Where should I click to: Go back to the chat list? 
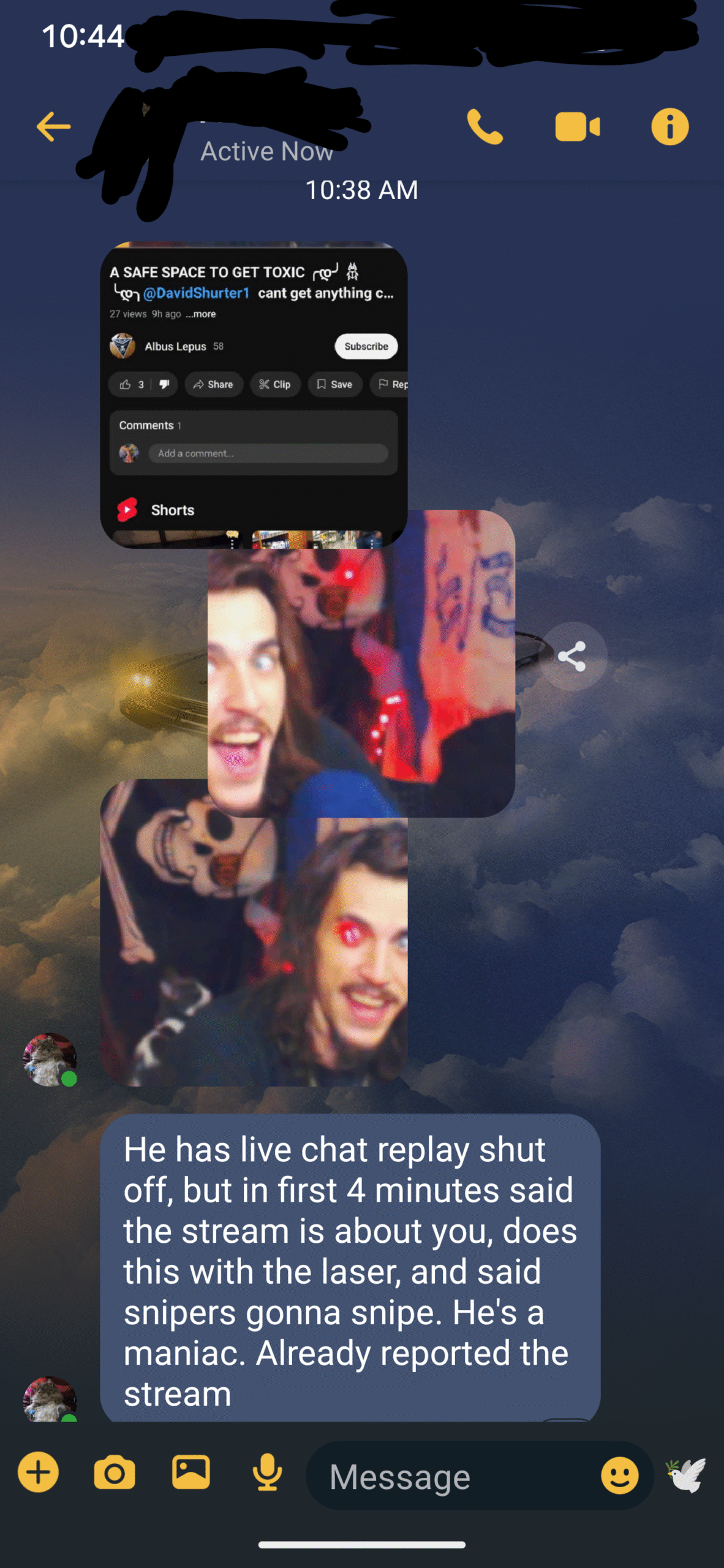[54, 127]
